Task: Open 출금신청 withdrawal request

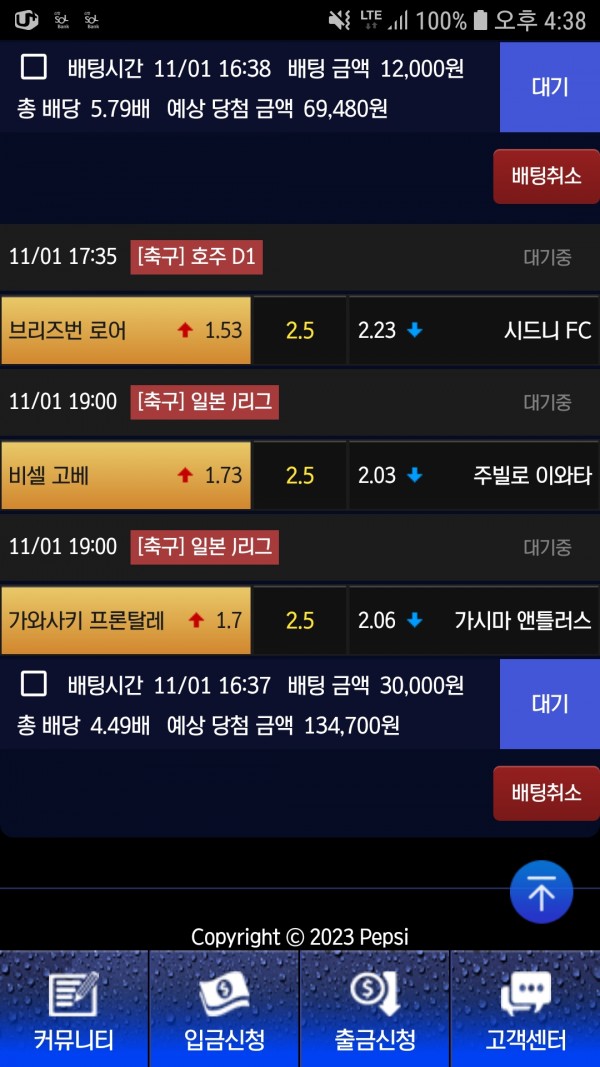Action: click(374, 1008)
